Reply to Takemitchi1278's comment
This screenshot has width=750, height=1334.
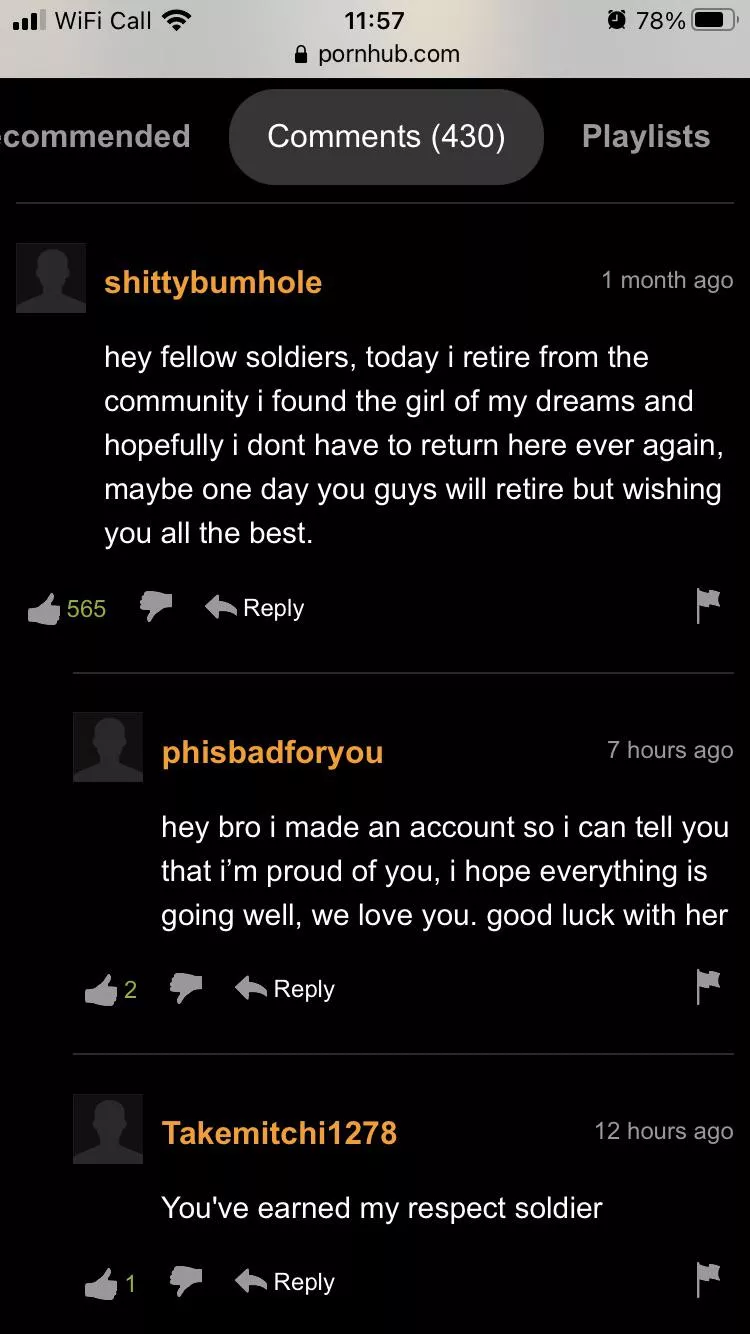pos(285,1282)
